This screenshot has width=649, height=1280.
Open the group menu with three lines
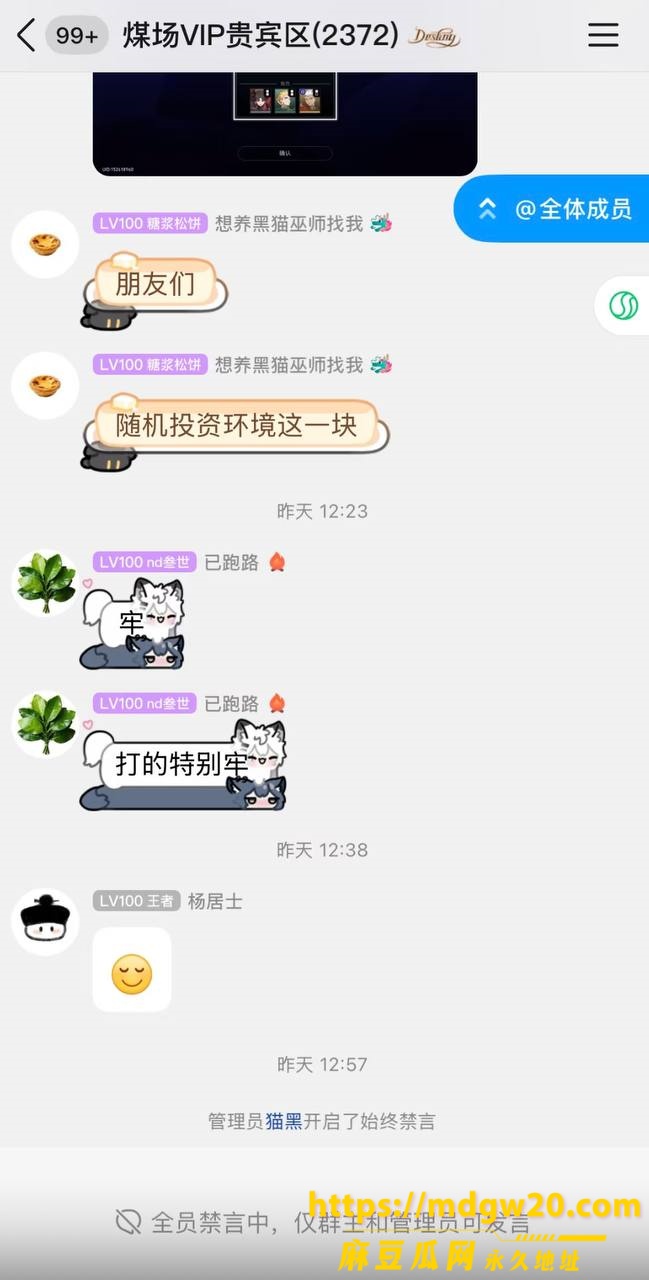pos(603,36)
